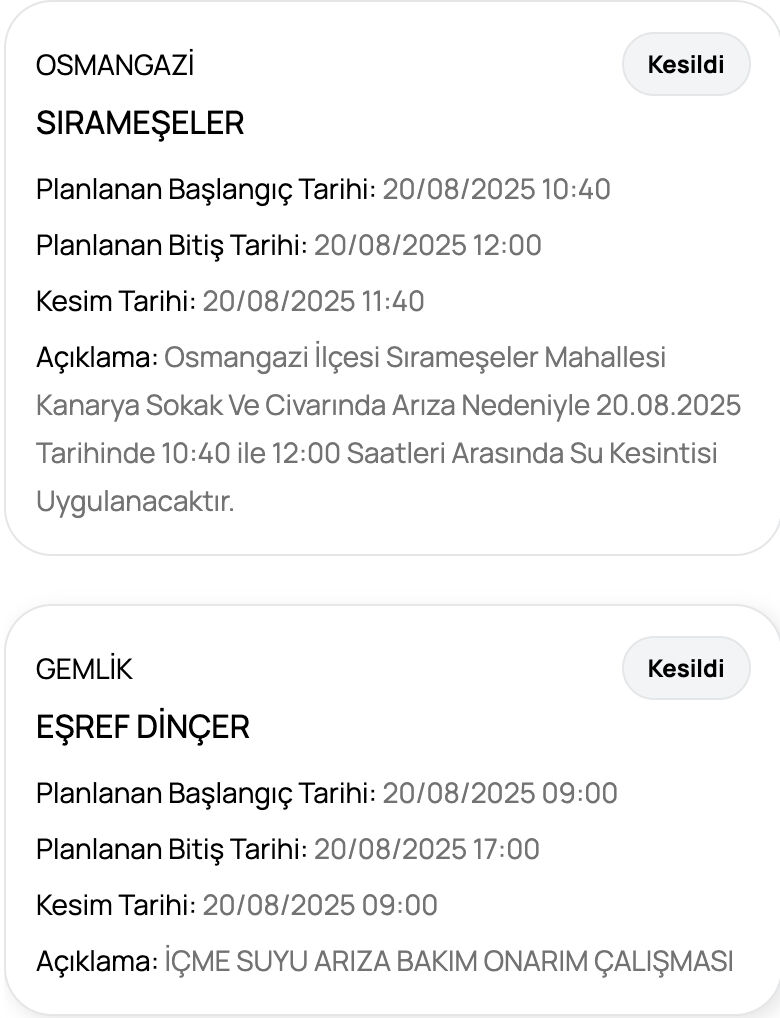Click the Kesildi badge on OSMANGAZİ card

point(685,64)
